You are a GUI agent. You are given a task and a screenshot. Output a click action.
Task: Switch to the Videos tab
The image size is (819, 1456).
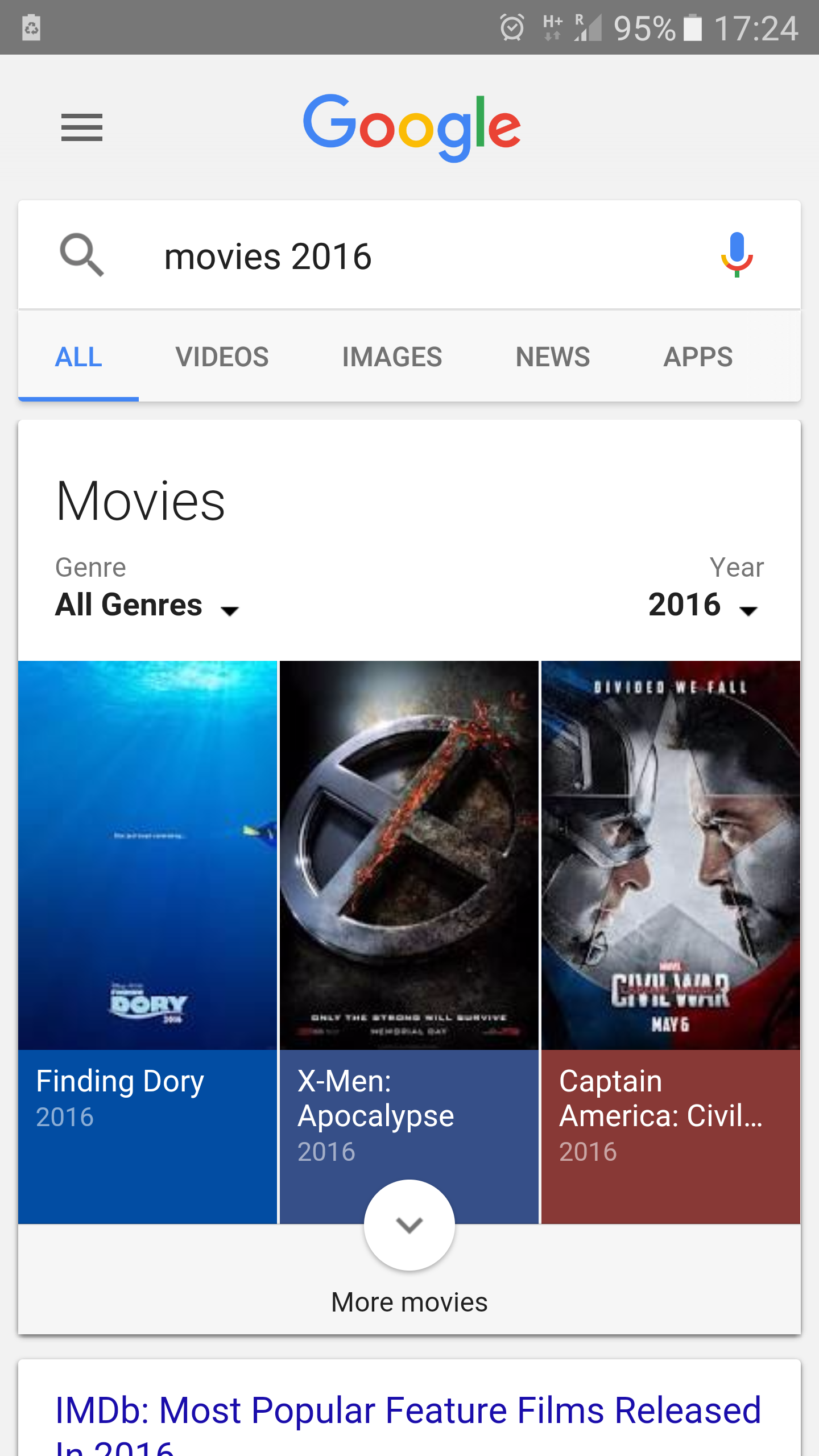(222, 357)
